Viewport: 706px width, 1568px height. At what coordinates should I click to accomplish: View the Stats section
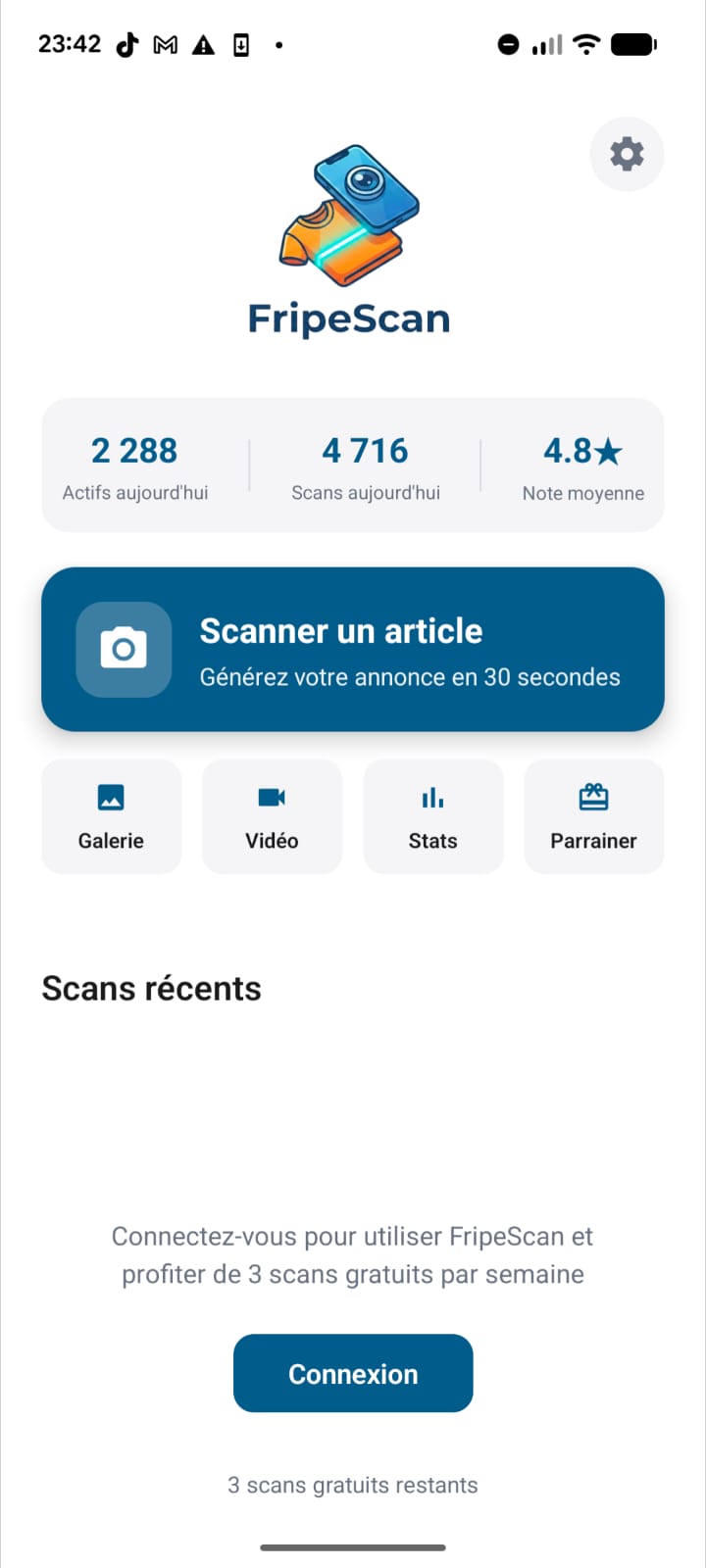click(x=432, y=816)
